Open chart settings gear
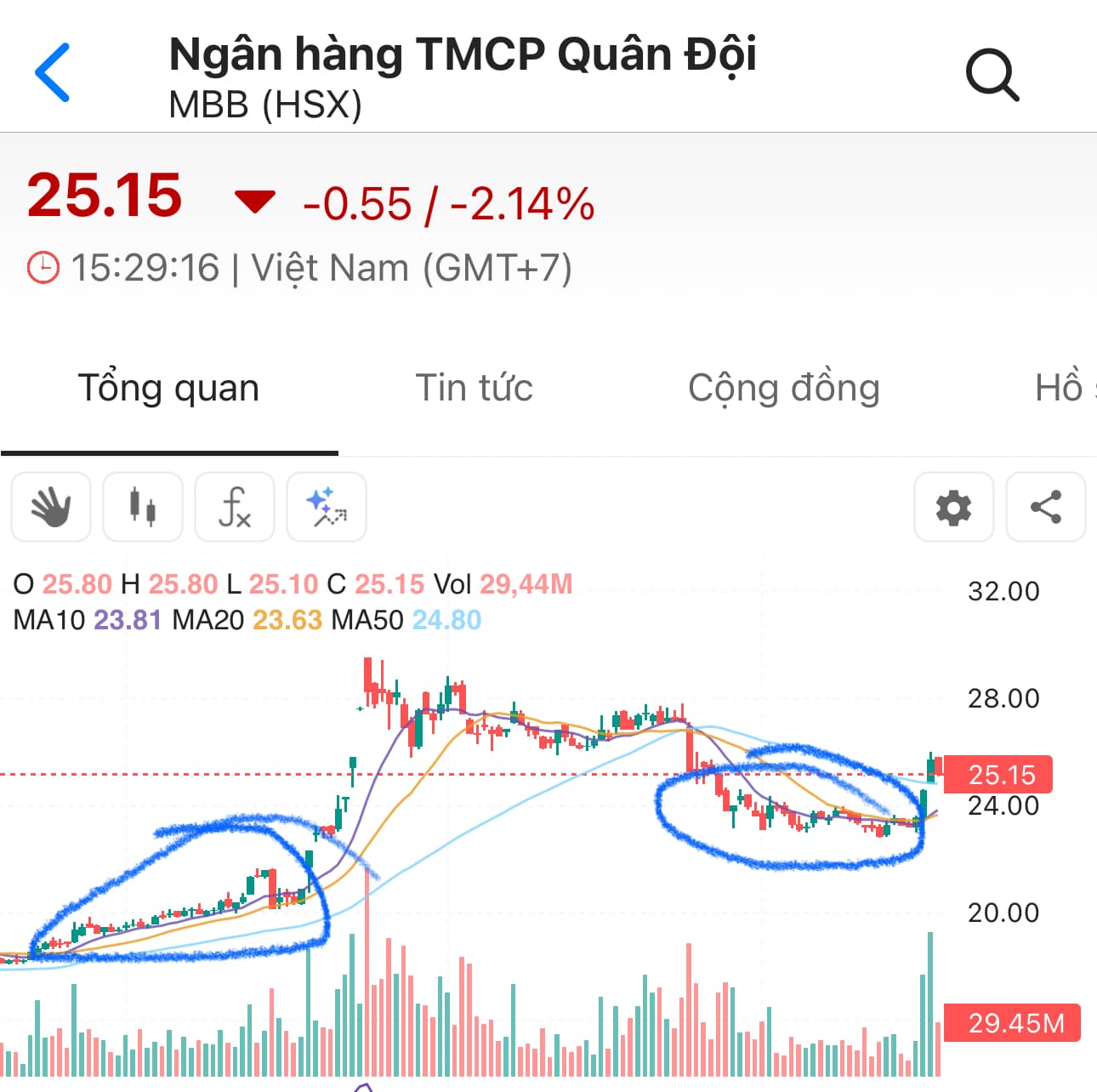 pyautogui.click(x=953, y=508)
